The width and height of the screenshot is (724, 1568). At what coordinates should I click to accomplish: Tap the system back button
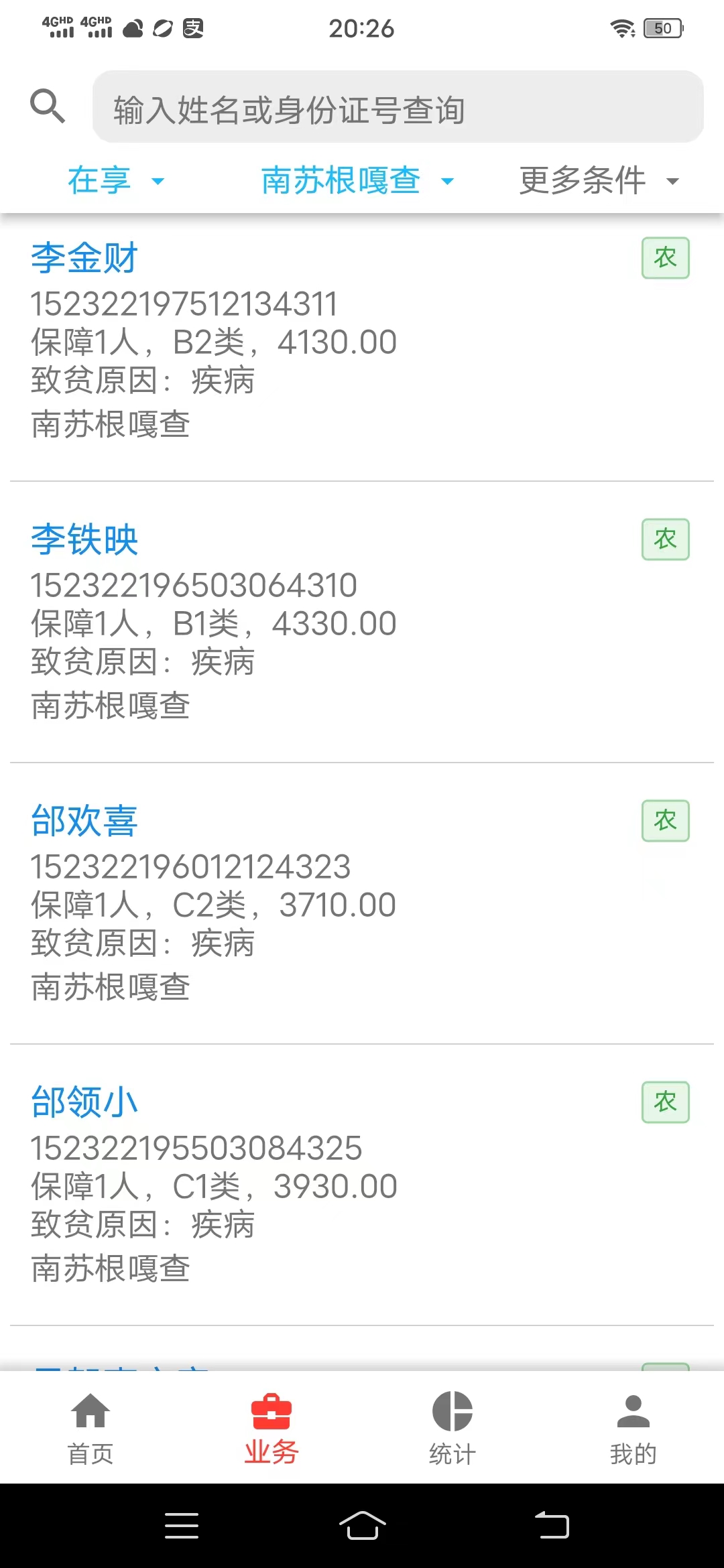coord(552,1525)
